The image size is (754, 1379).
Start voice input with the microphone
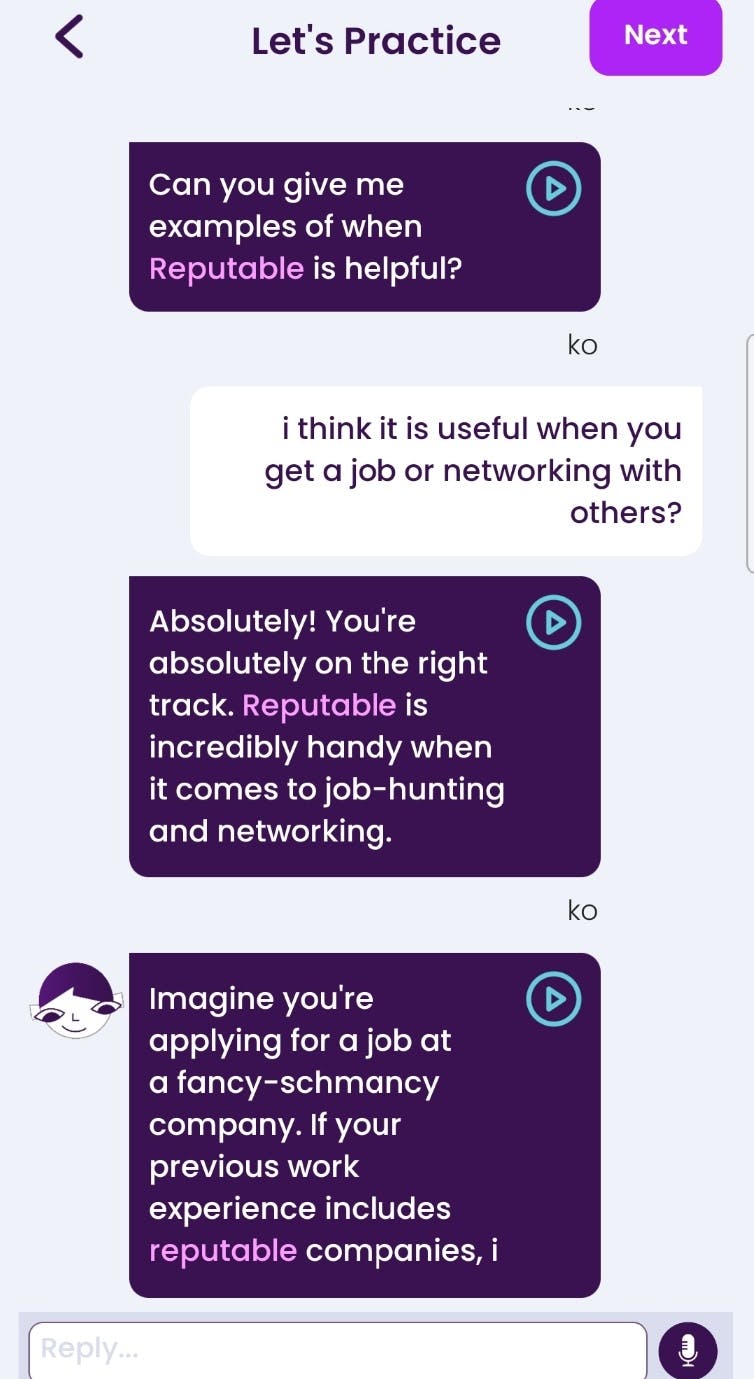coord(688,1350)
